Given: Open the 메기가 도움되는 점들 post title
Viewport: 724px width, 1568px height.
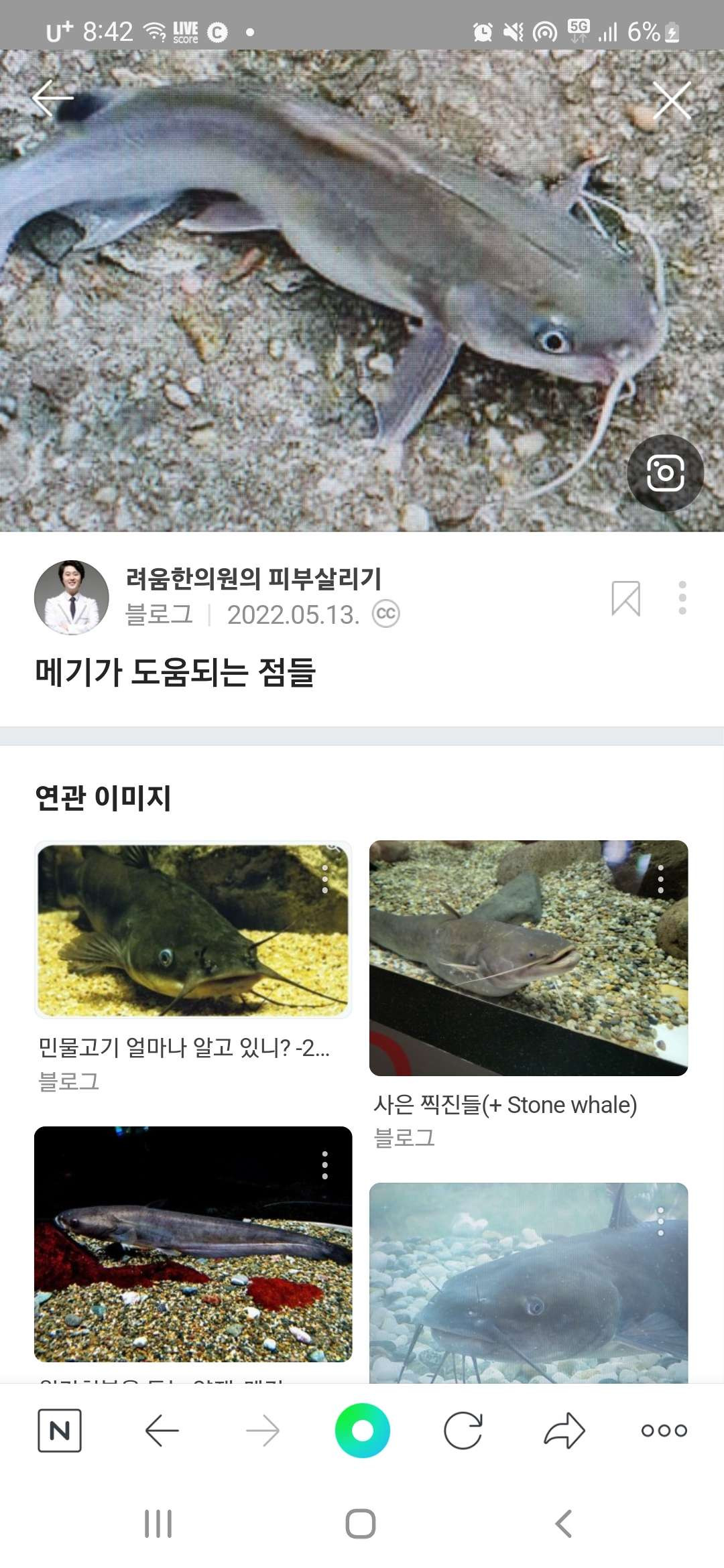Looking at the screenshot, I should 175,672.
